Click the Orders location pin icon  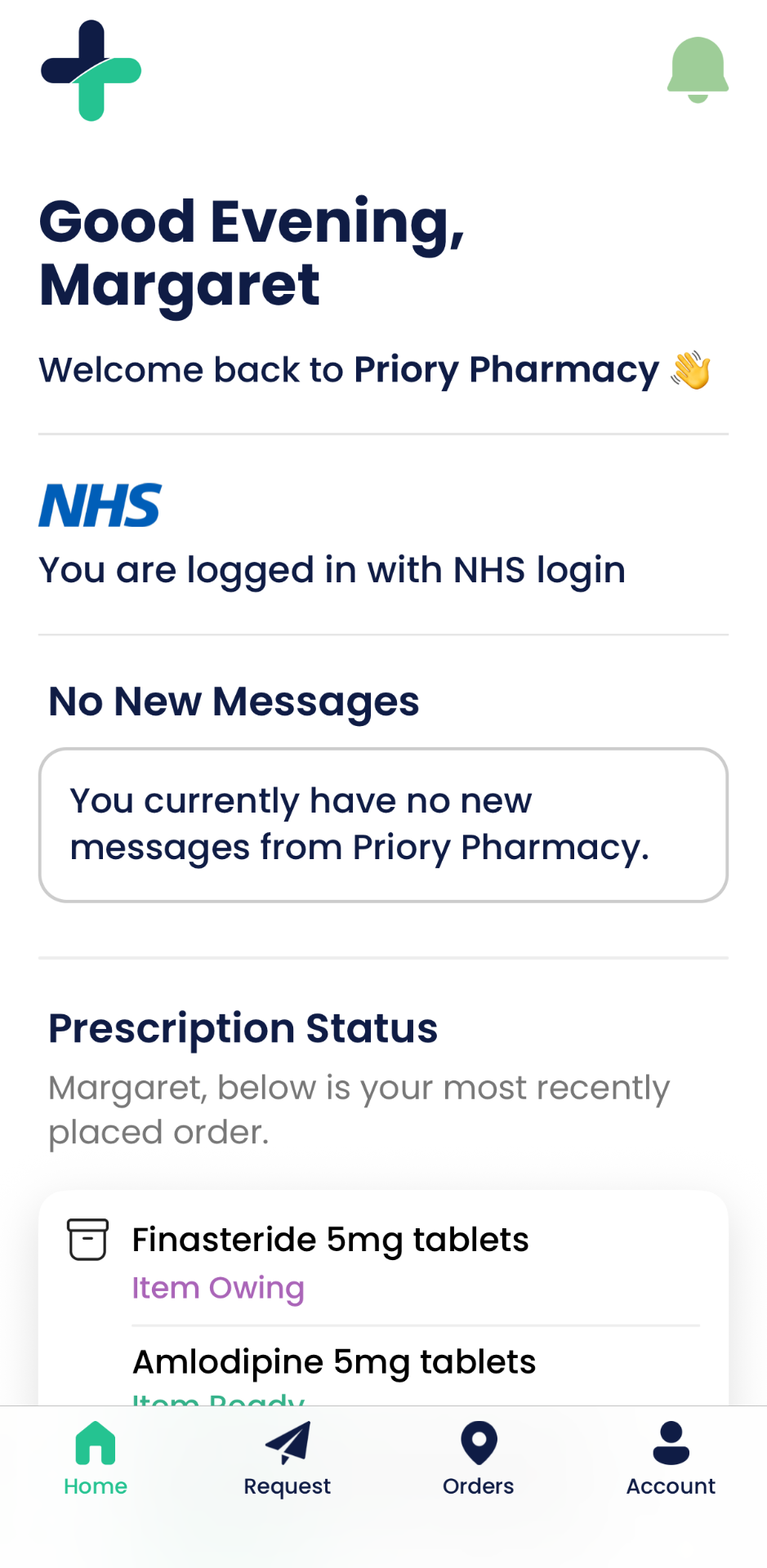pos(479,1444)
